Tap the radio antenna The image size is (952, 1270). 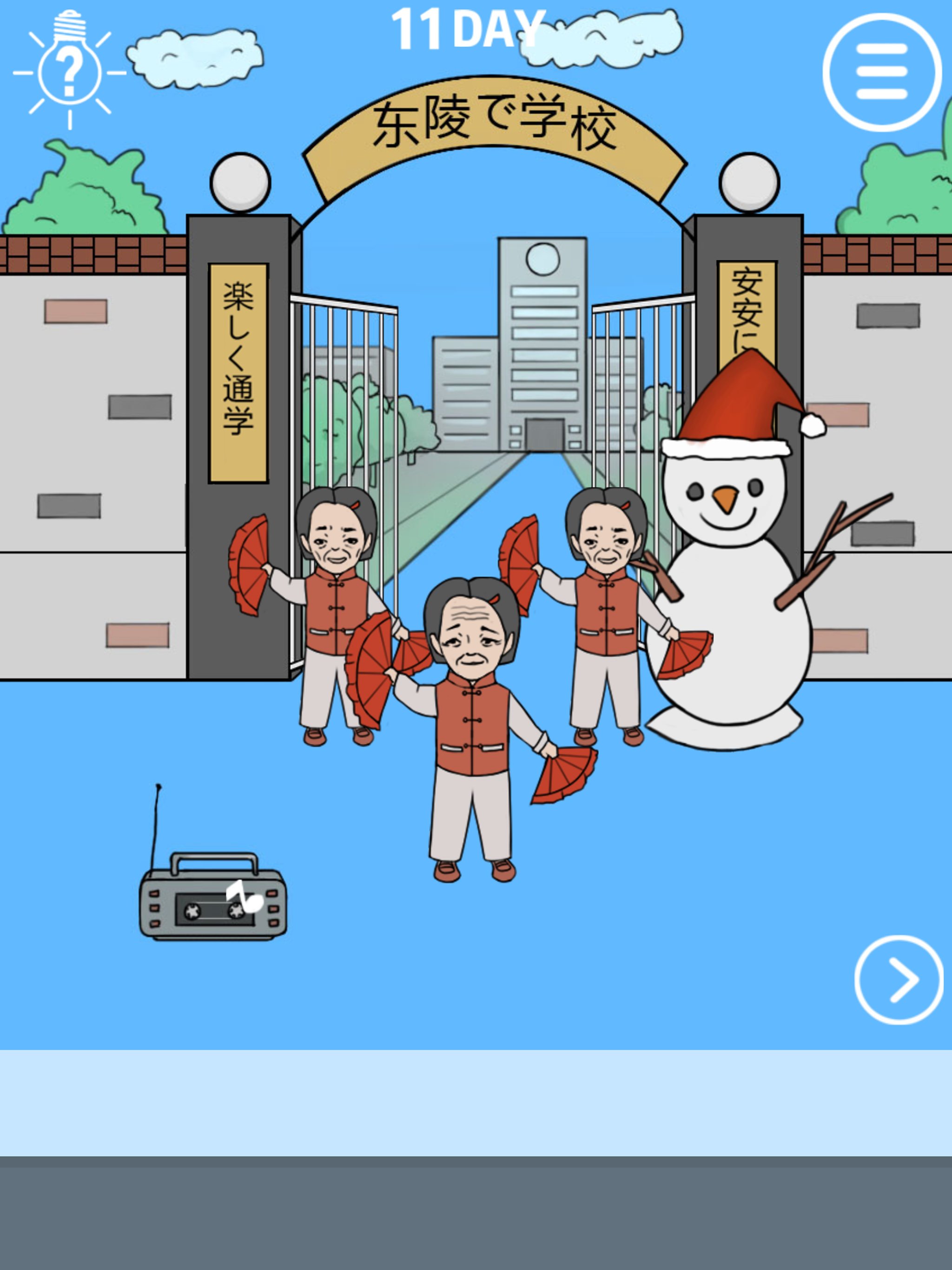tap(156, 827)
